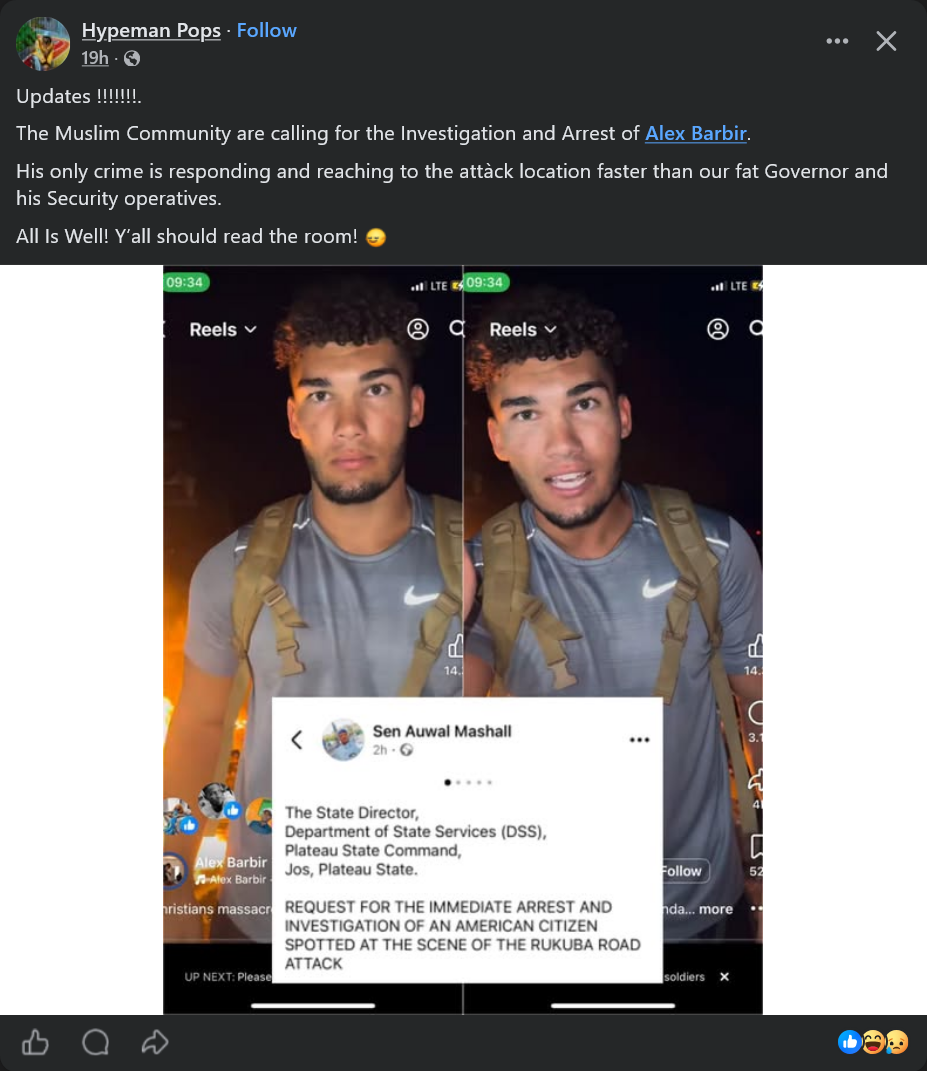Open the 19h timestamp link
927x1071 pixels.
tap(95, 58)
